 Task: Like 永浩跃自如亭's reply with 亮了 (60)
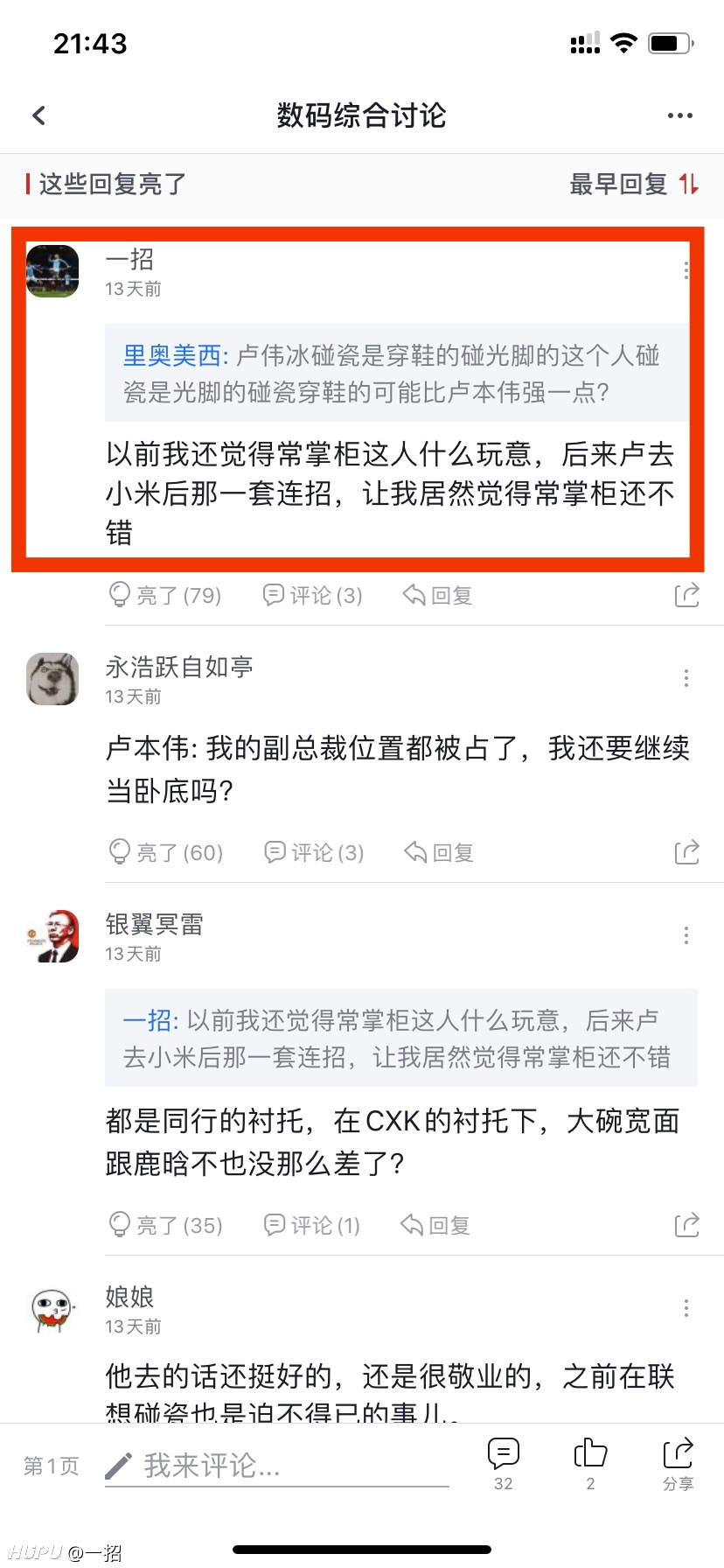click(x=165, y=852)
